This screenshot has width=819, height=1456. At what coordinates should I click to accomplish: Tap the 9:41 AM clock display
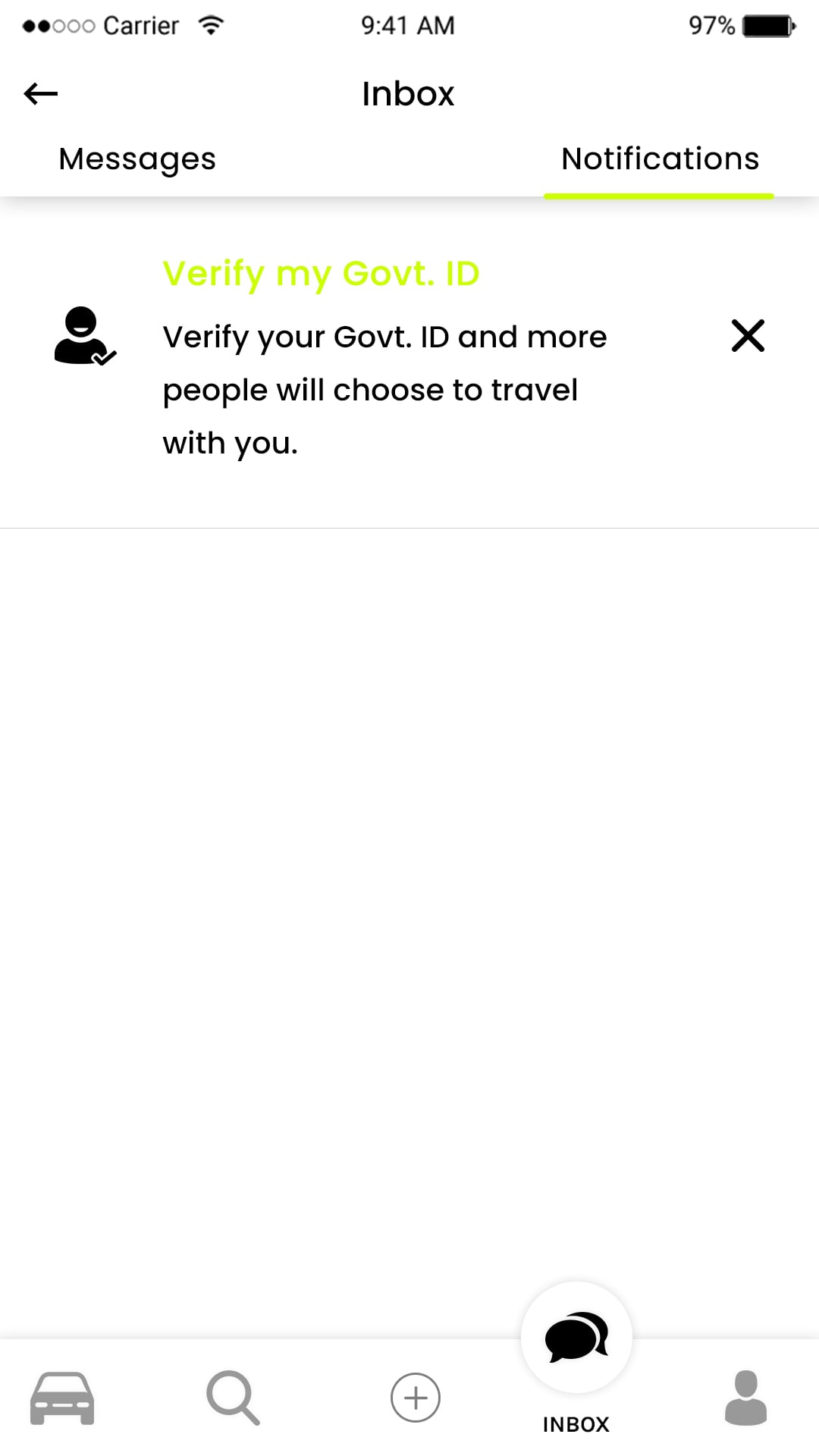pyautogui.click(x=408, y=24)
